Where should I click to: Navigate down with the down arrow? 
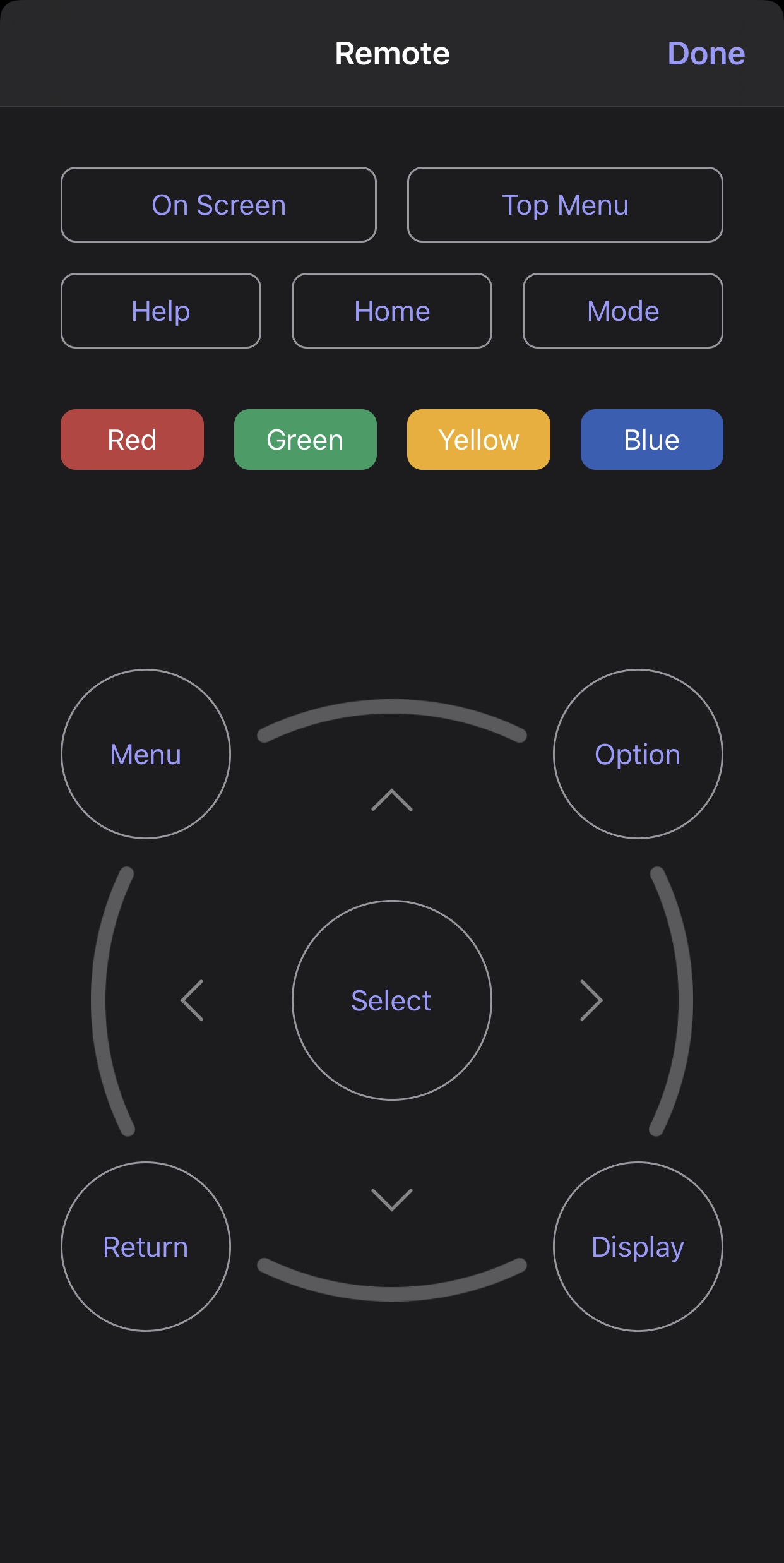(392, 1200)
